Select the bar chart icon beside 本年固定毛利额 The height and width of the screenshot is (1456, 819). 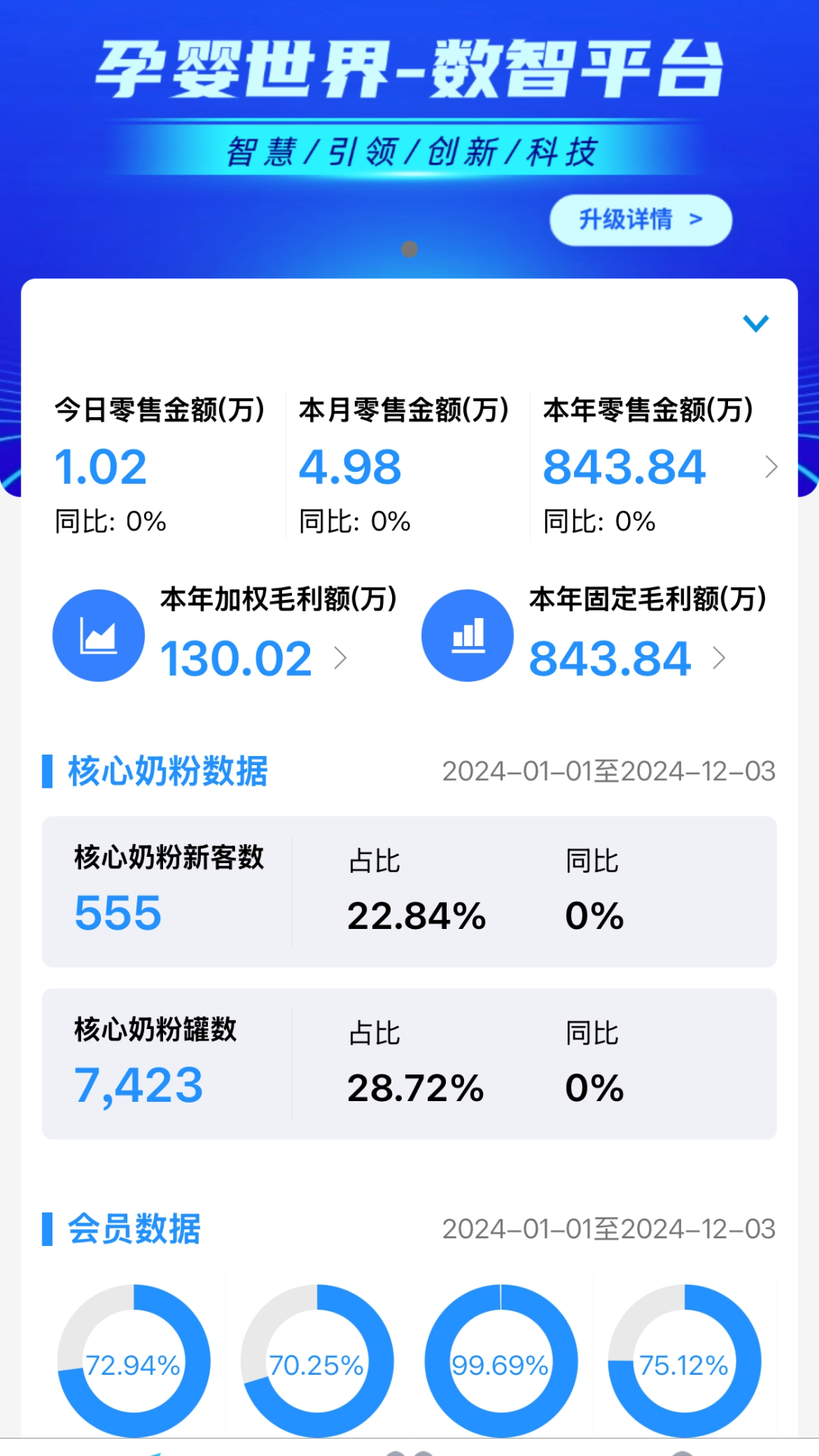(x=468, y=635)
